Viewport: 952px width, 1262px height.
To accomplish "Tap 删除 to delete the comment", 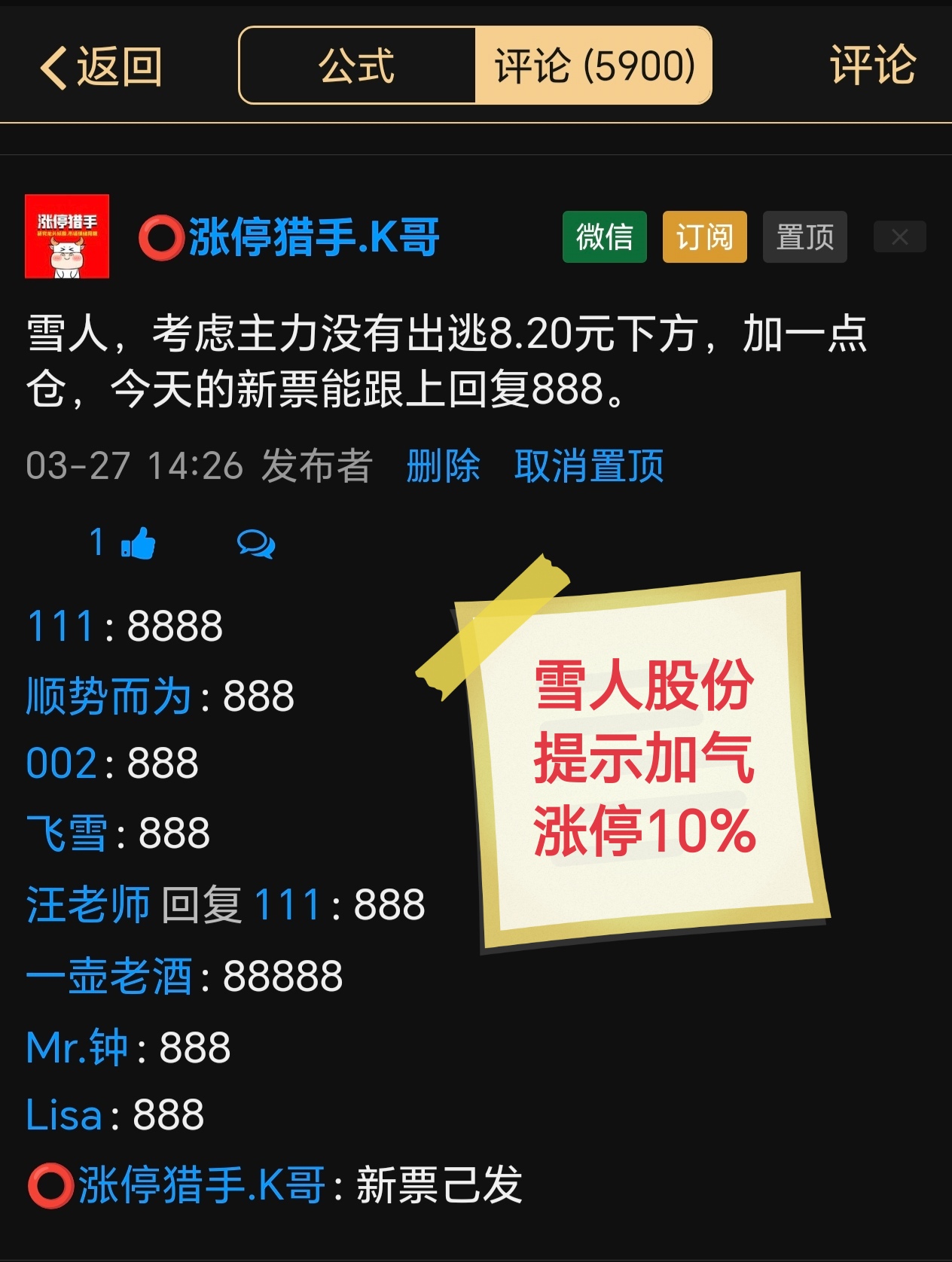I will pyautogui.click(x=443, y=465).
